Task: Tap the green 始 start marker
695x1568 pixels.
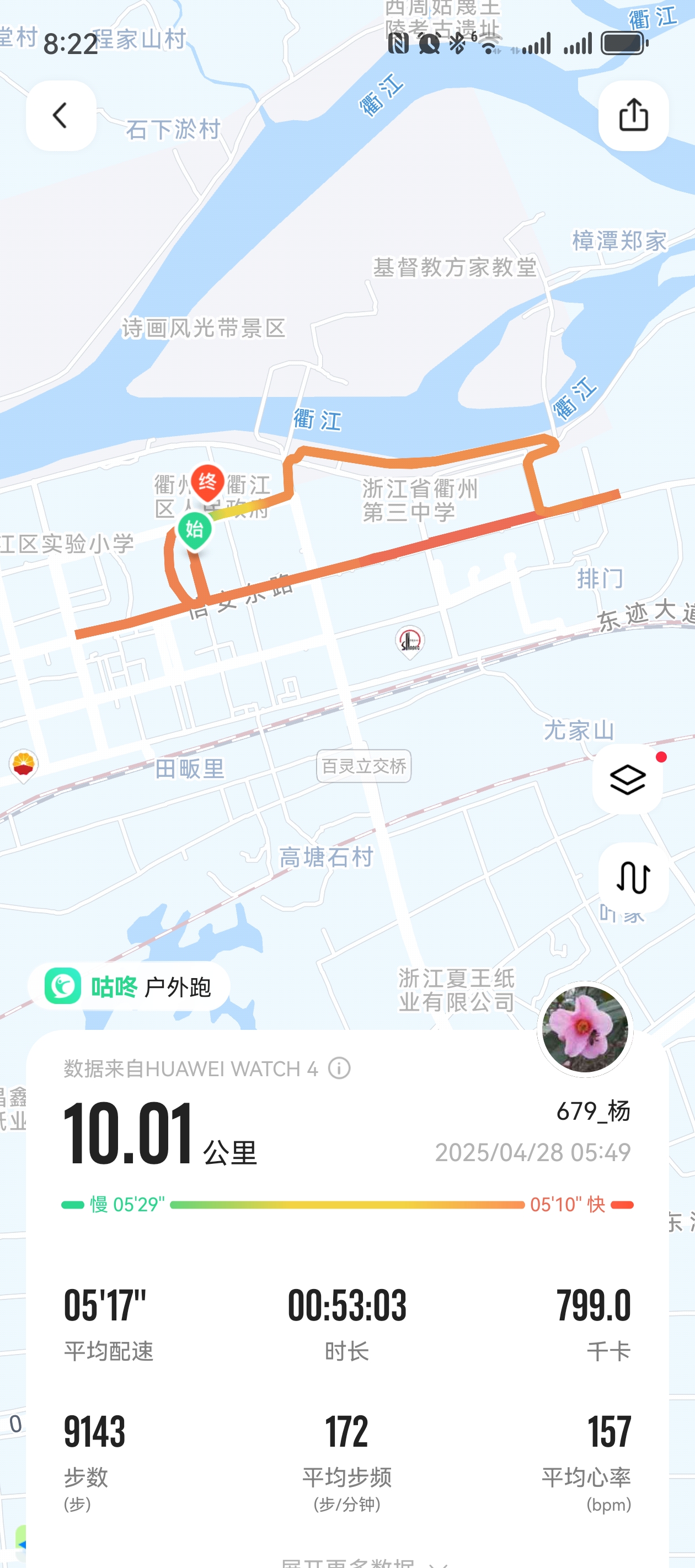Action: [x=195, y=531]
